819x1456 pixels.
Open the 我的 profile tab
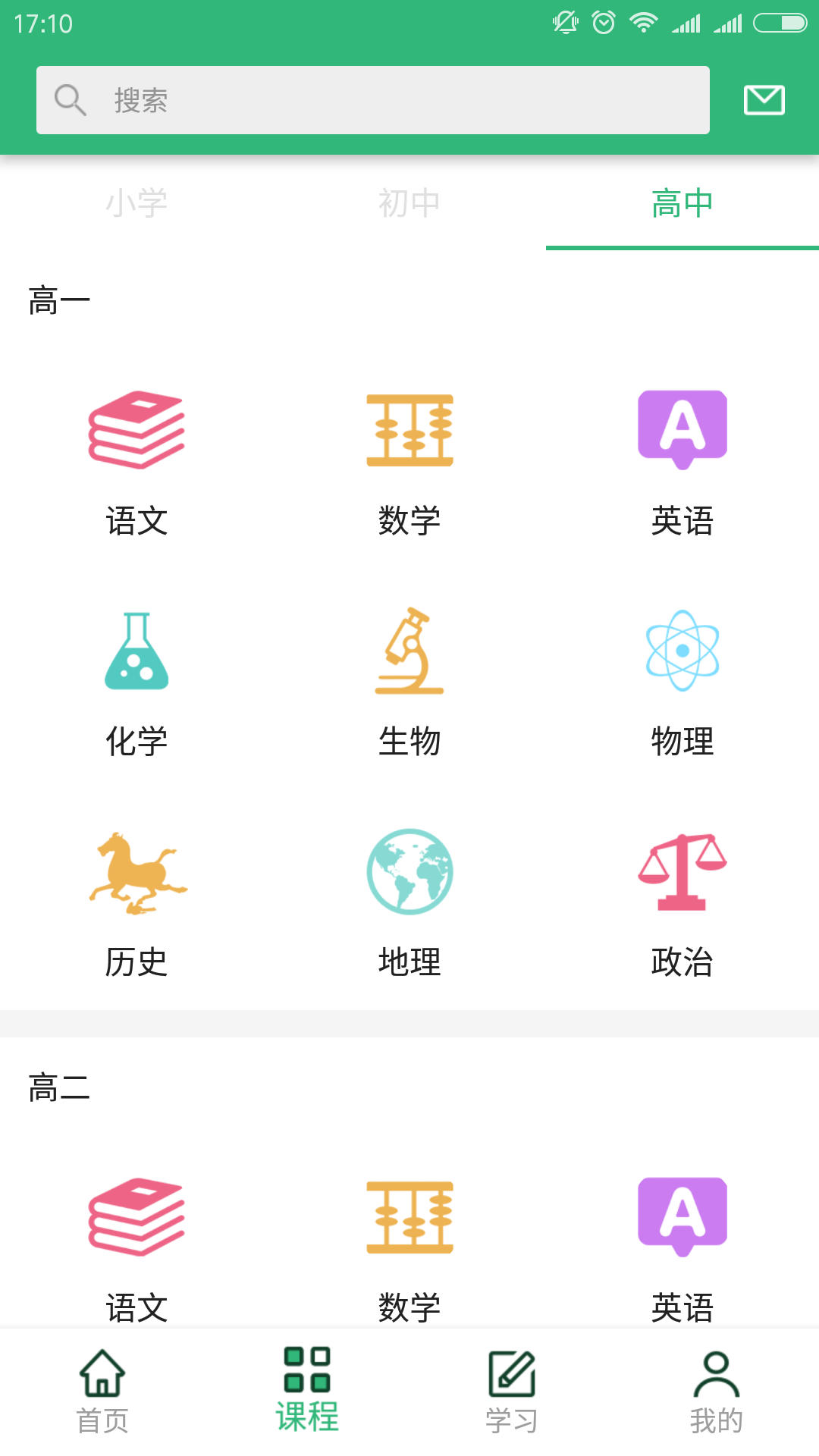tap(716, 1391)
